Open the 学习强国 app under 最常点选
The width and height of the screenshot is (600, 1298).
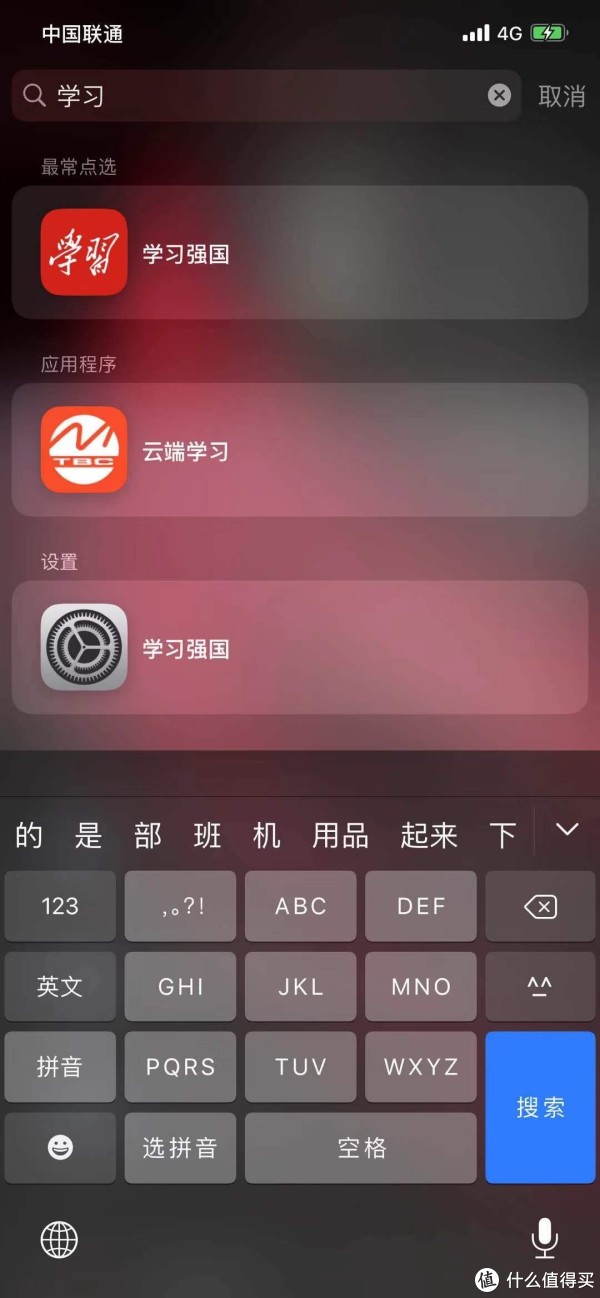point(299,252)
